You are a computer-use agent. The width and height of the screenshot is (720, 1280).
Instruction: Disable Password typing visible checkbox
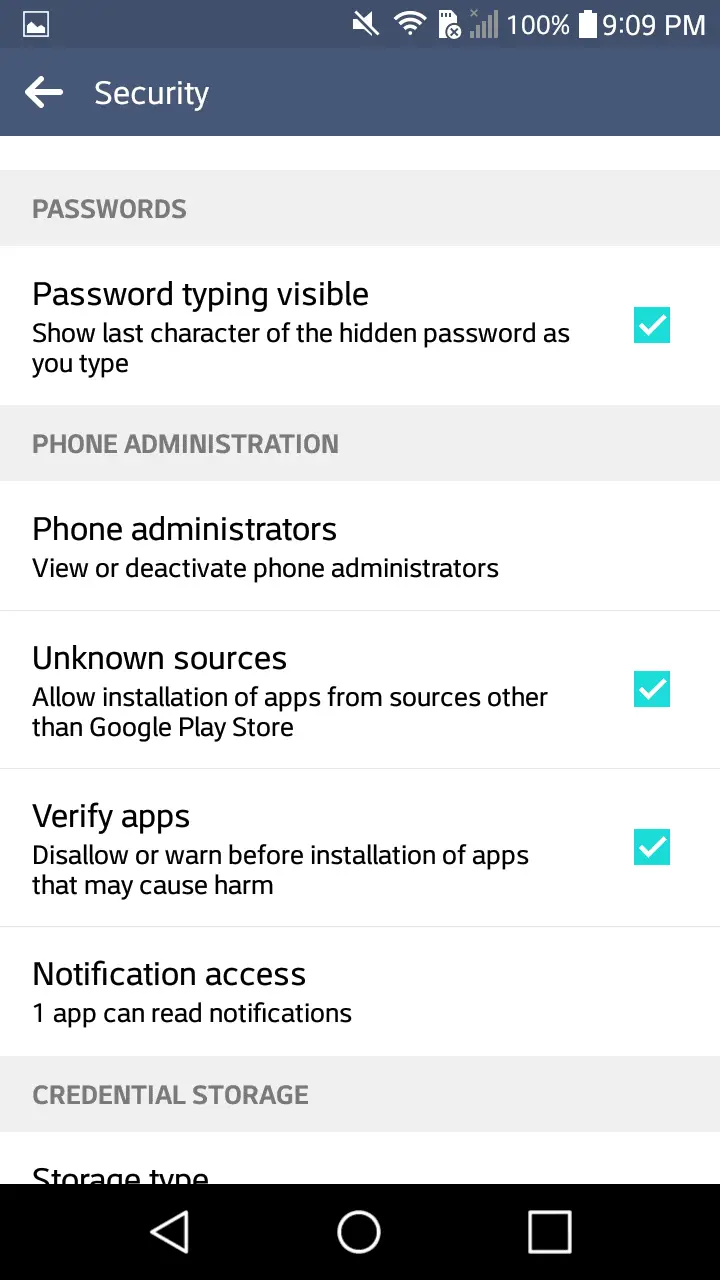click(651, 325)
